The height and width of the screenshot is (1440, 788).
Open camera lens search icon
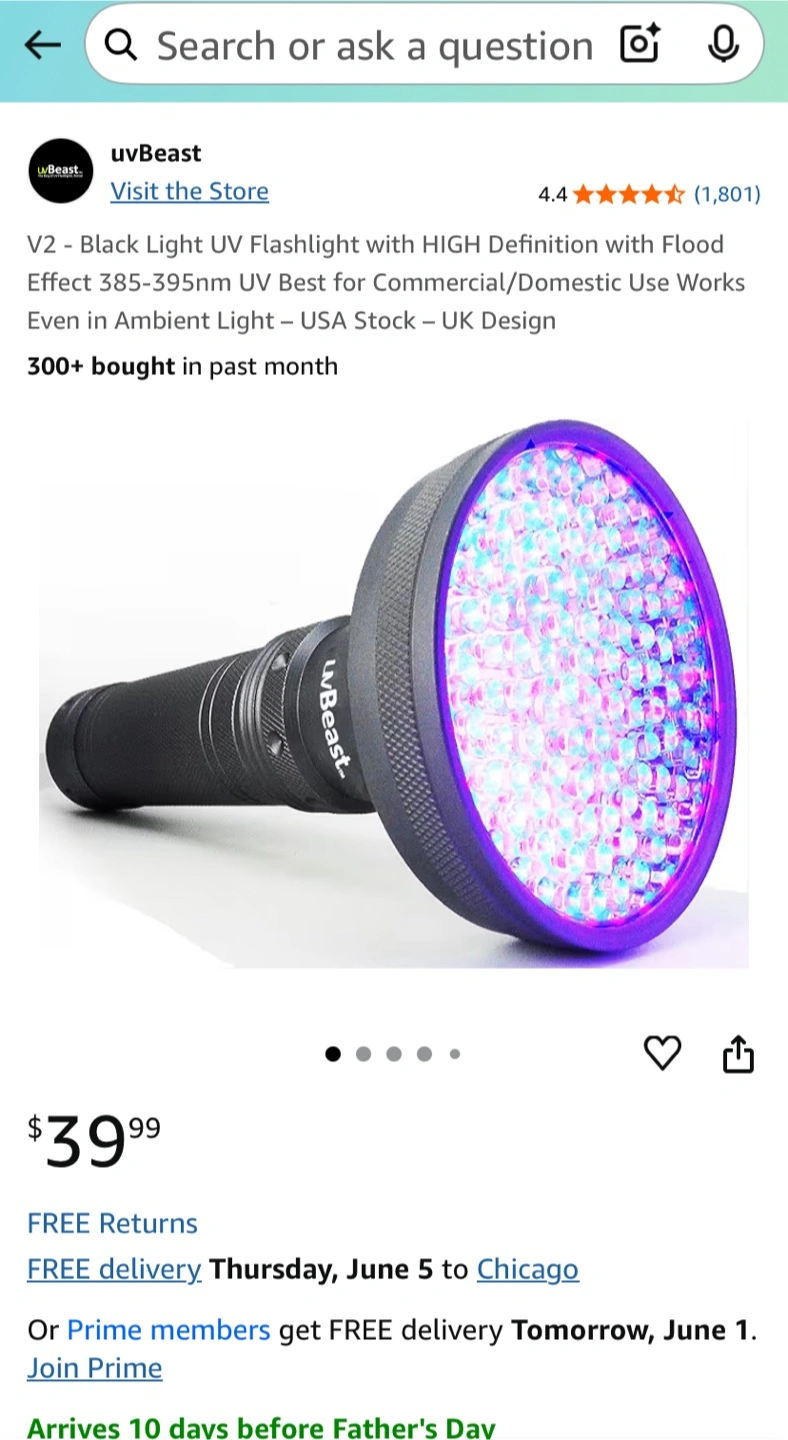(x=641, y=45)
